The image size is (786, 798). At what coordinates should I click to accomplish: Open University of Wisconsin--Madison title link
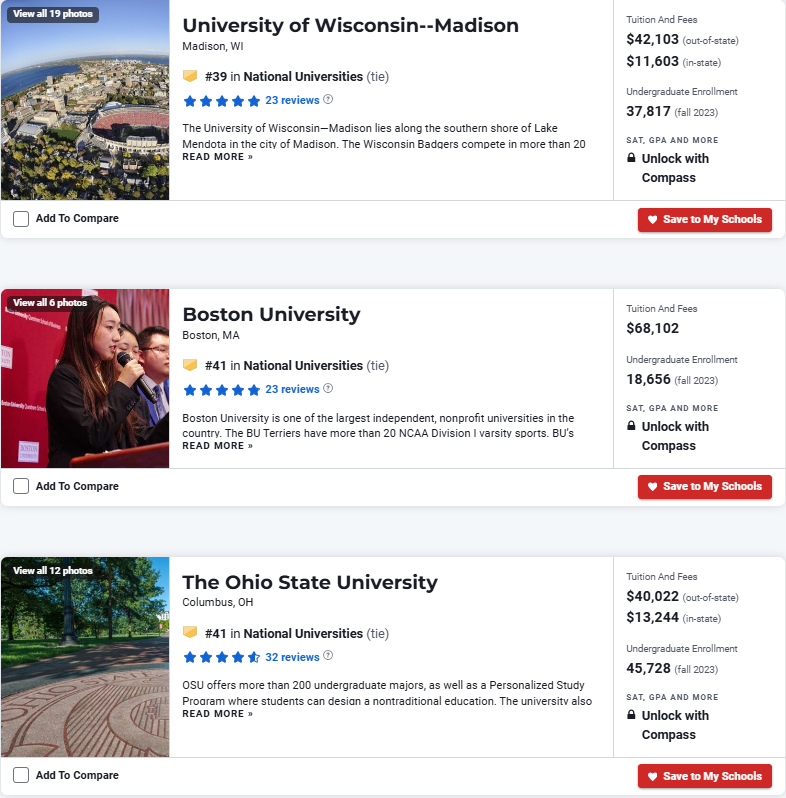coord(350,25)
